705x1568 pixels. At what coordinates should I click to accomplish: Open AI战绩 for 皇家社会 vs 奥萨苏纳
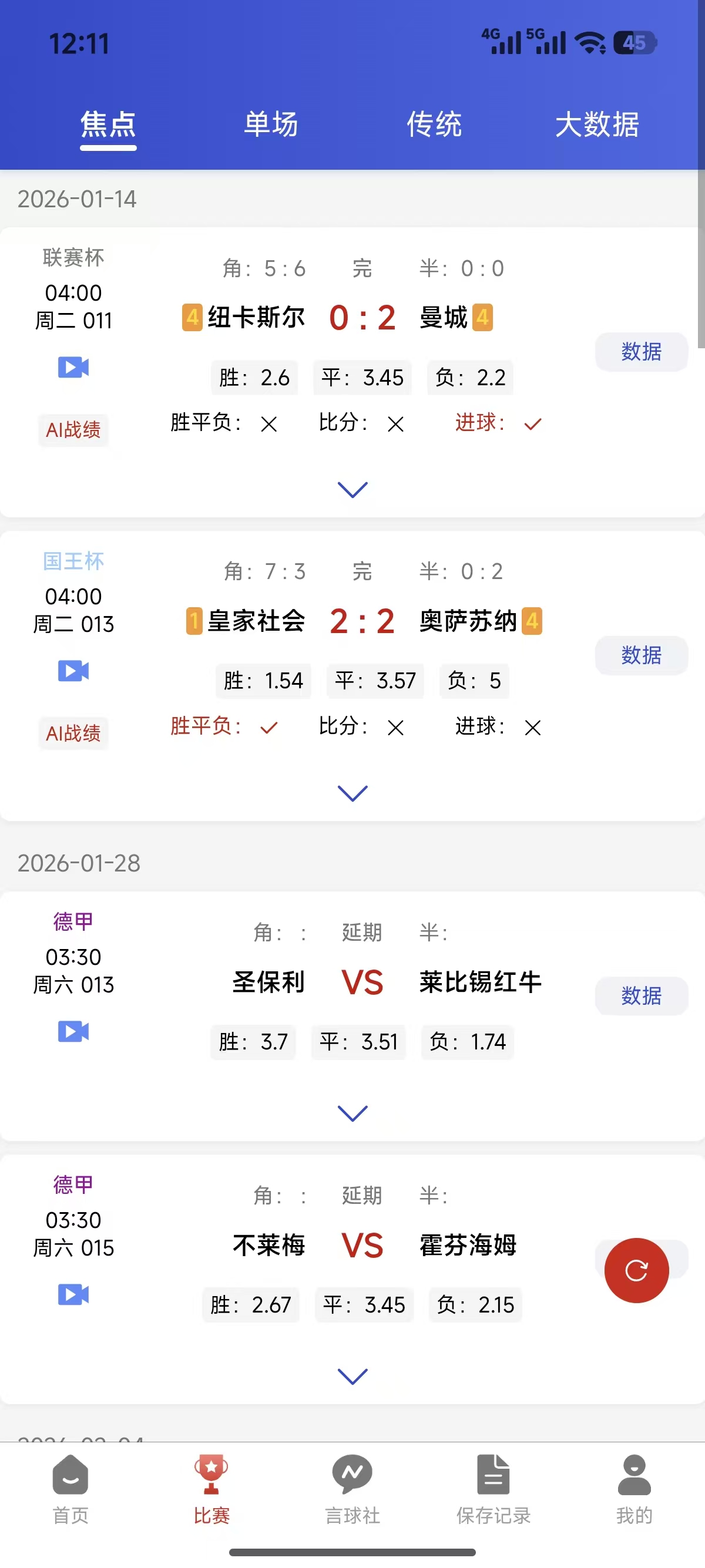point(73,733)
